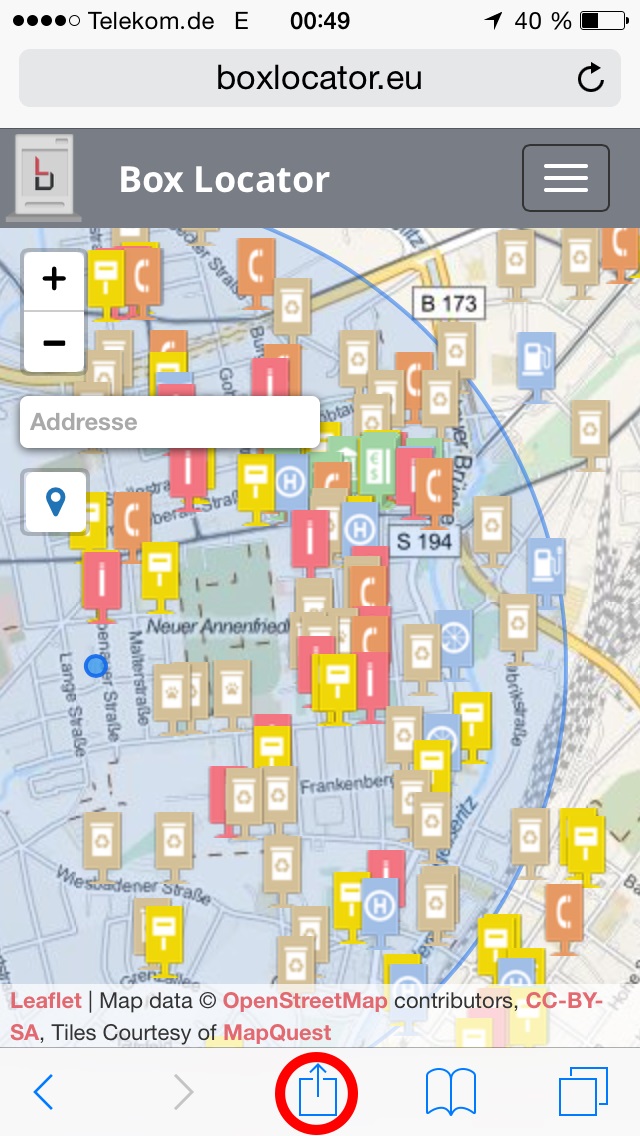Image resolution: width=640 pixels, height=1136 pixels.
Task: Open the Leaflet attribution link
Action: pos(45,1001)
